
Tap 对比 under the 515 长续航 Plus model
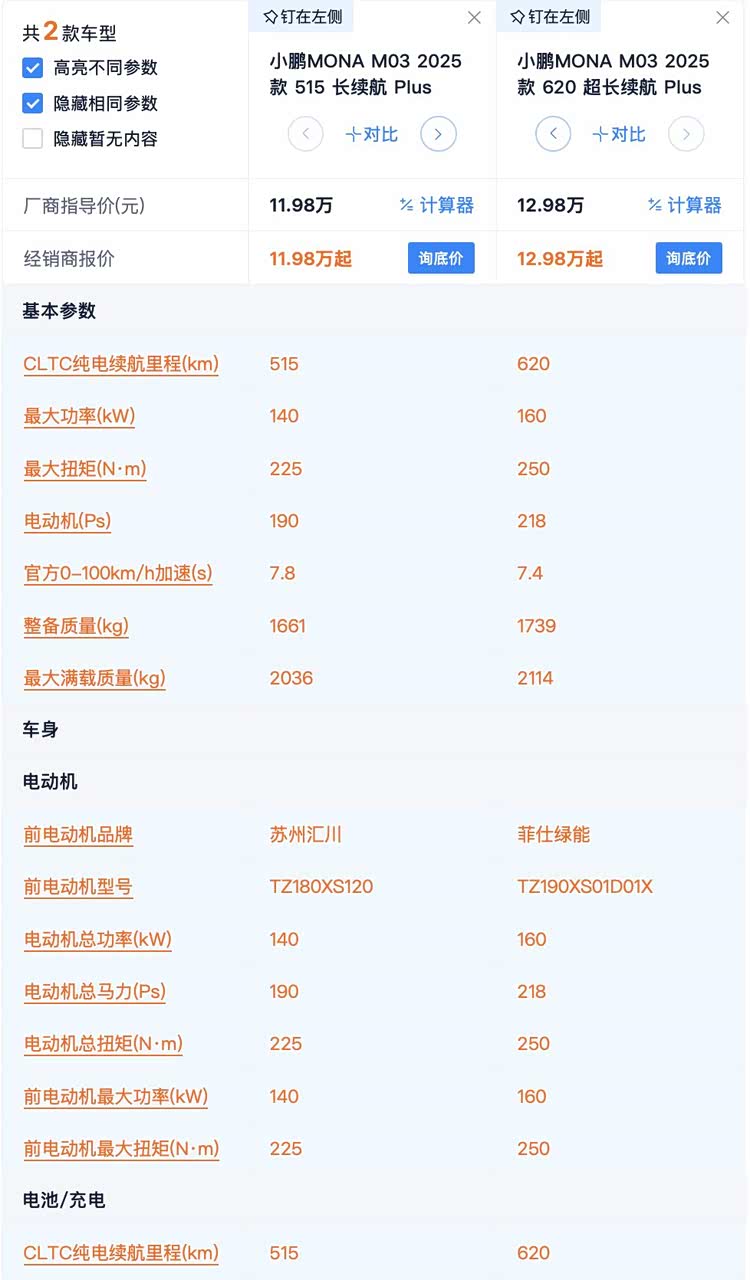(x=372, y=134)
